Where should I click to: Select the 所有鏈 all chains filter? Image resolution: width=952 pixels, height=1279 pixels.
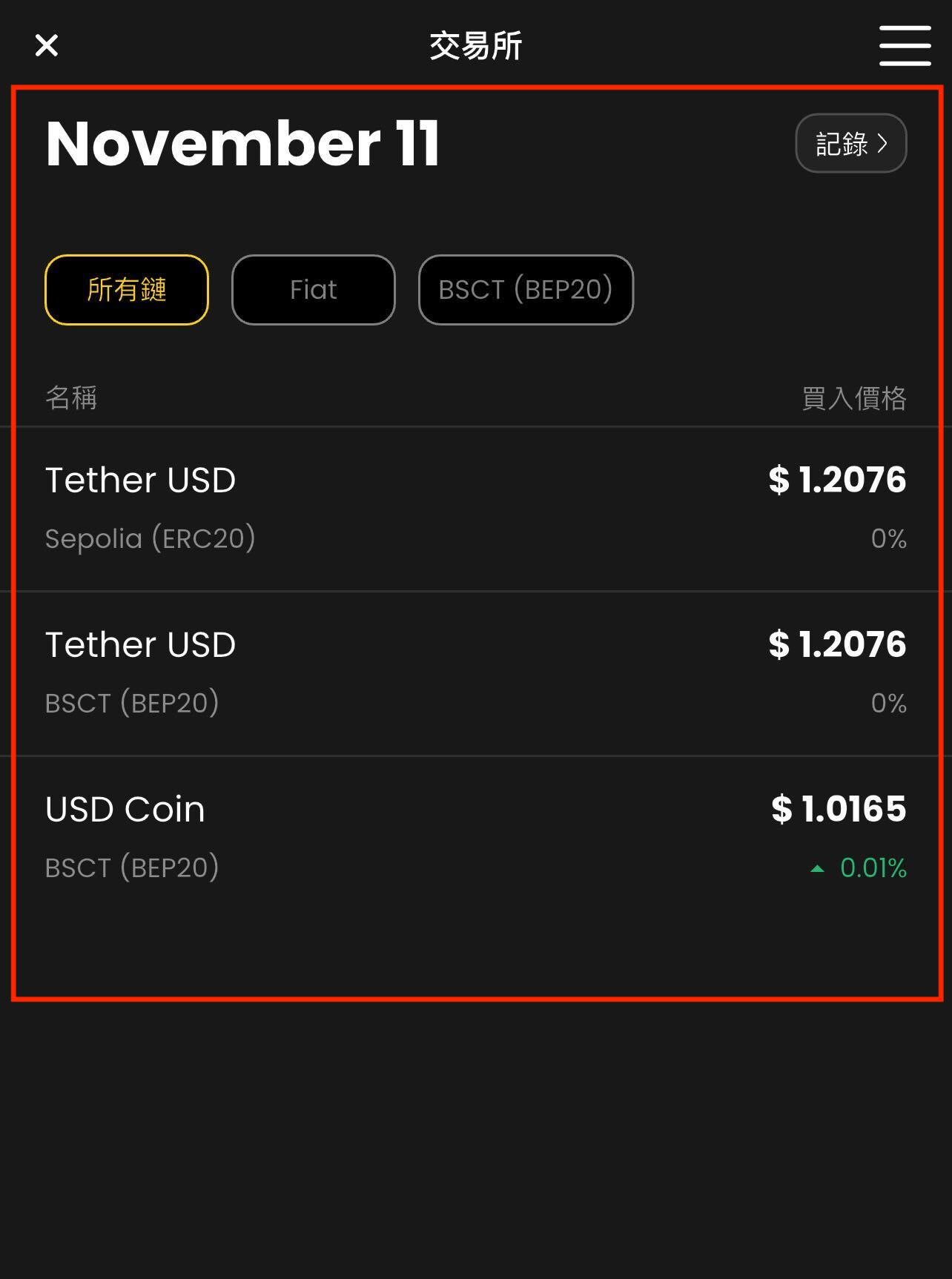click(127, 290)
